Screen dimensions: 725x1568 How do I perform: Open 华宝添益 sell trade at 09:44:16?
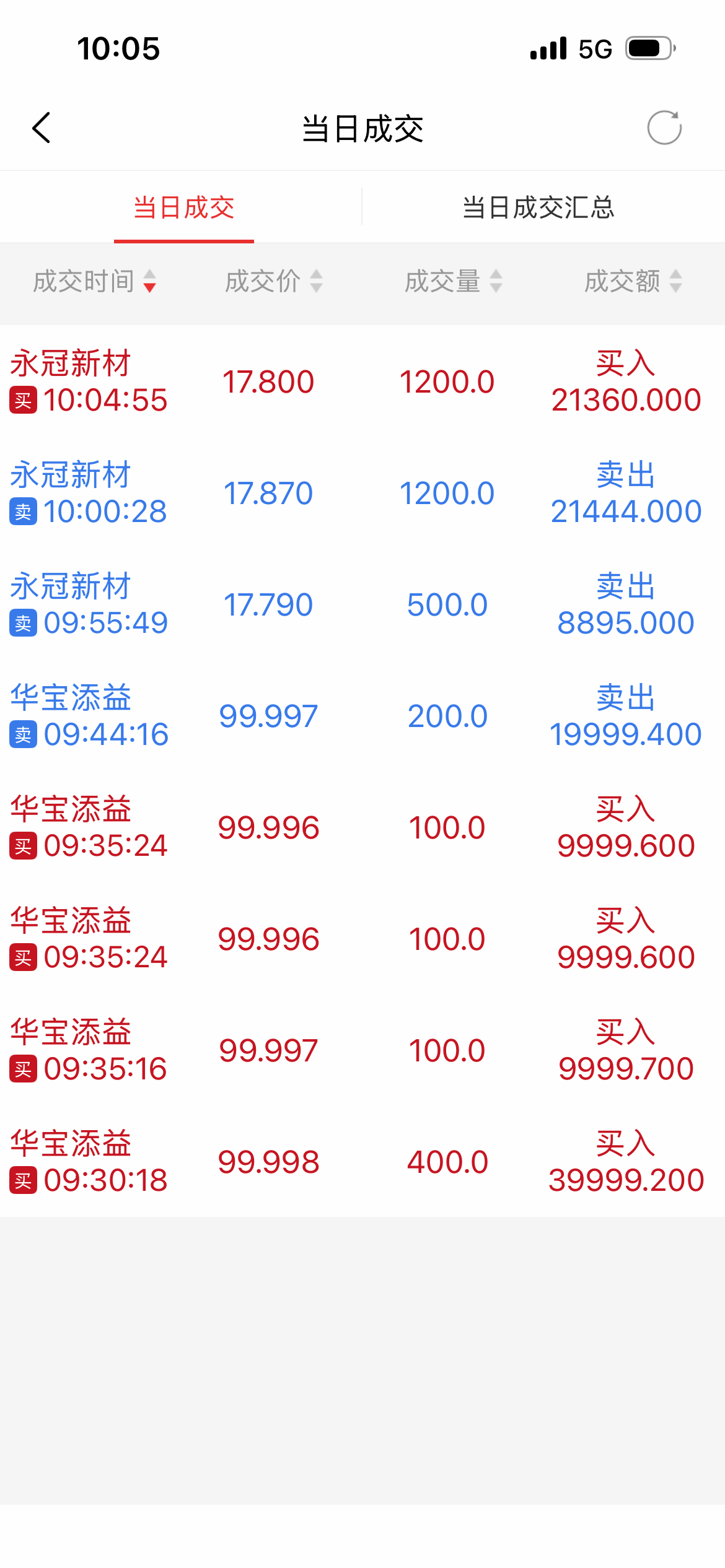pyautogui.click(x=362, y=716)
